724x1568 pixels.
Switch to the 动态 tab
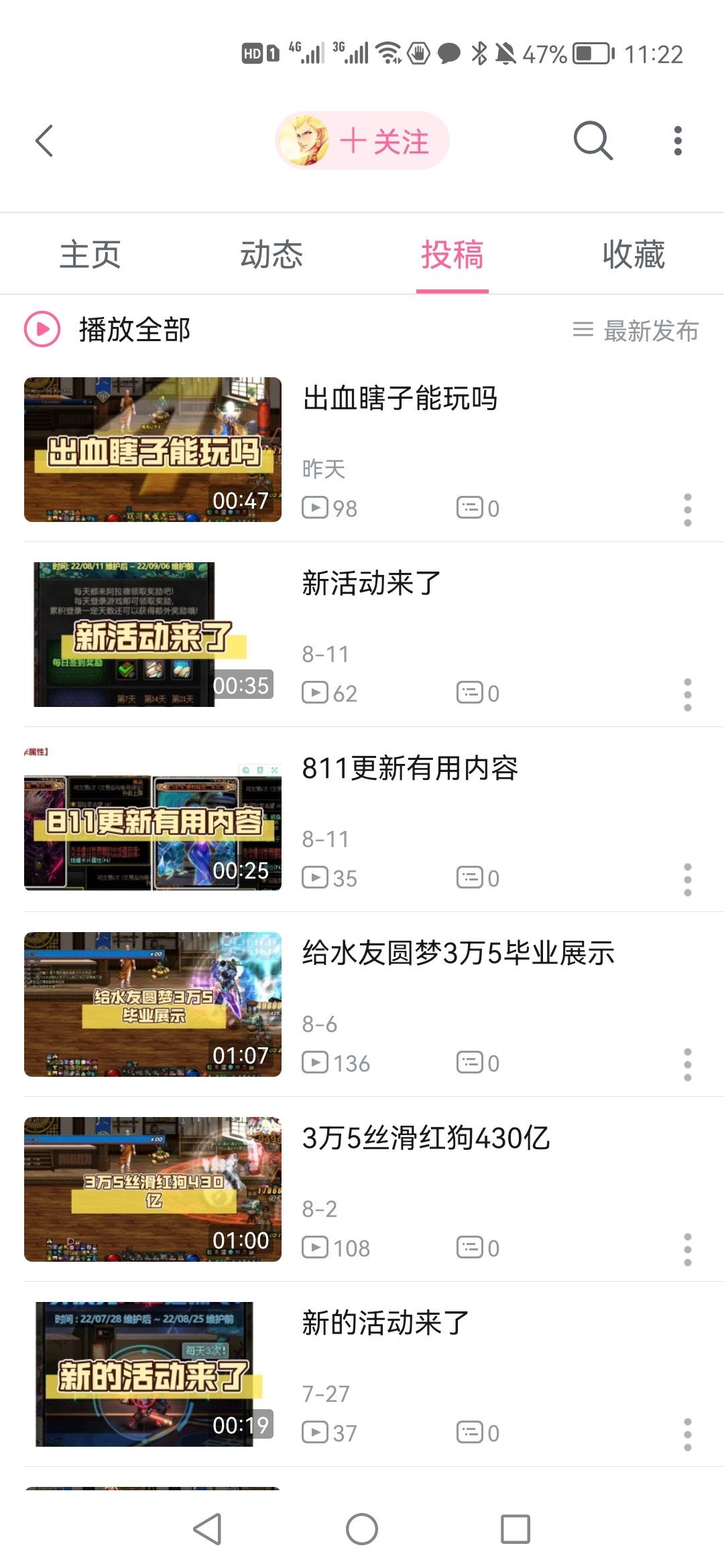point(271,255)
